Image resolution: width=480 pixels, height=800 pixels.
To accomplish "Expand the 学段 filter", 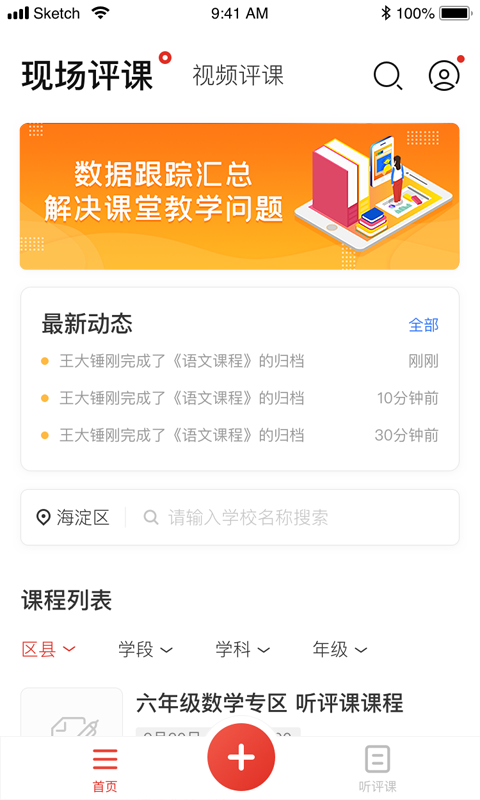I will (x=145, y=649).
